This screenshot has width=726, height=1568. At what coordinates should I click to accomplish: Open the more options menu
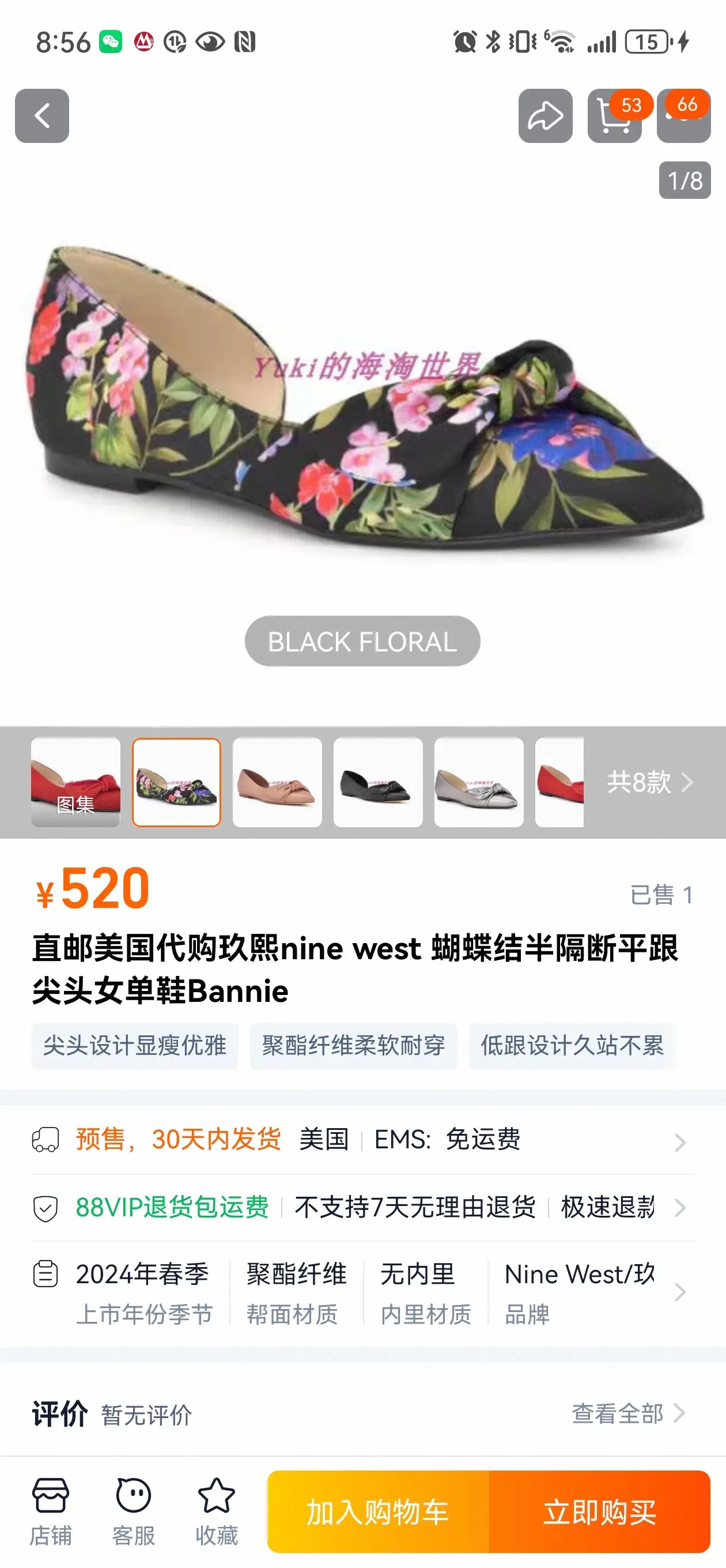(683, 117)
